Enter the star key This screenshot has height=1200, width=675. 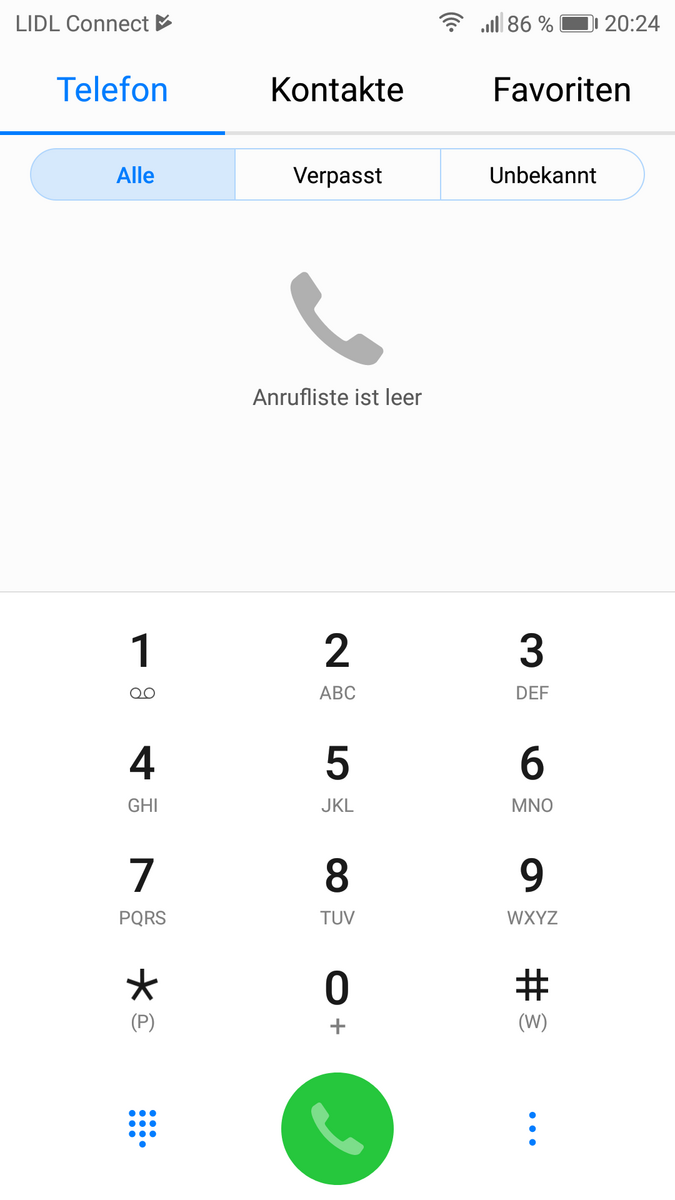[x=142, y=1001]
